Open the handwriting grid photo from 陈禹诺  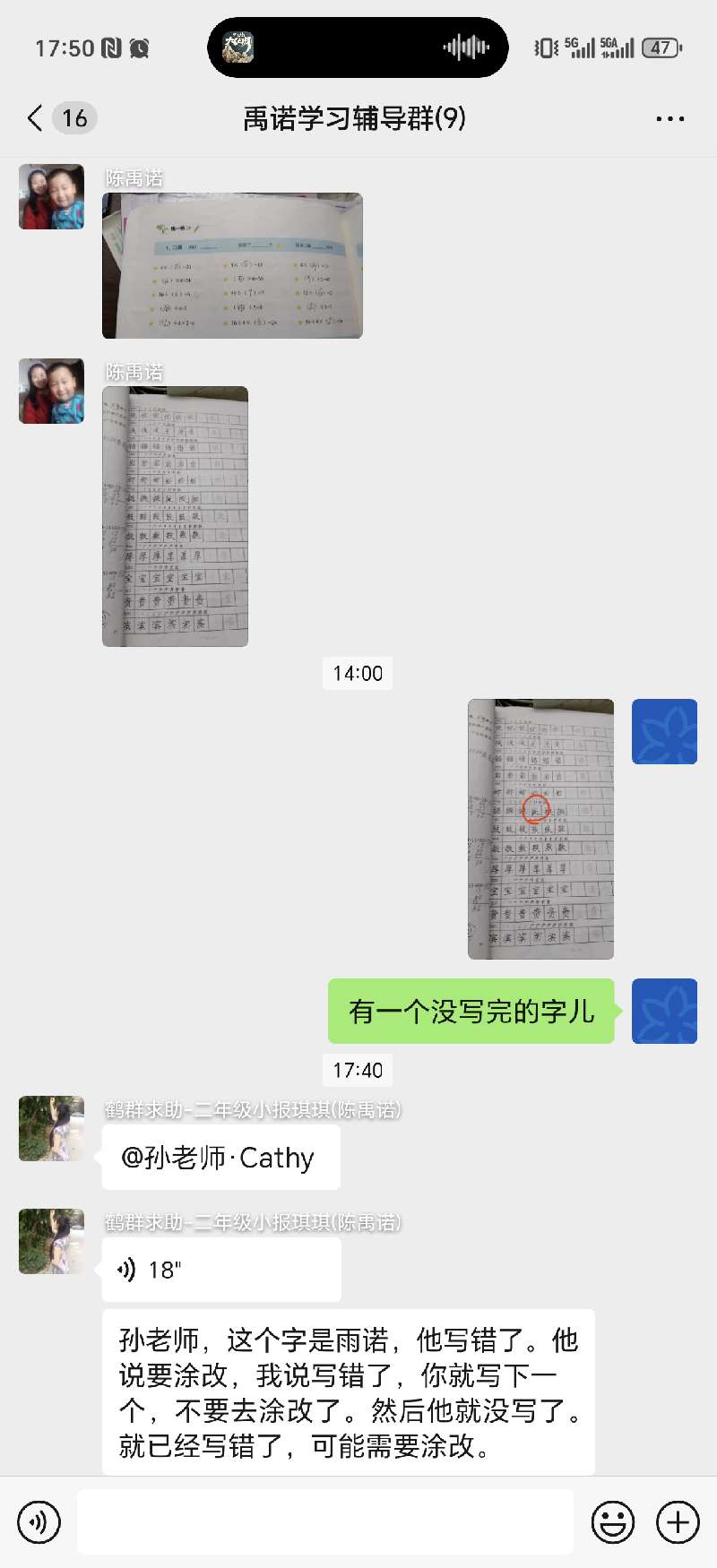click(x=175, y=516)
